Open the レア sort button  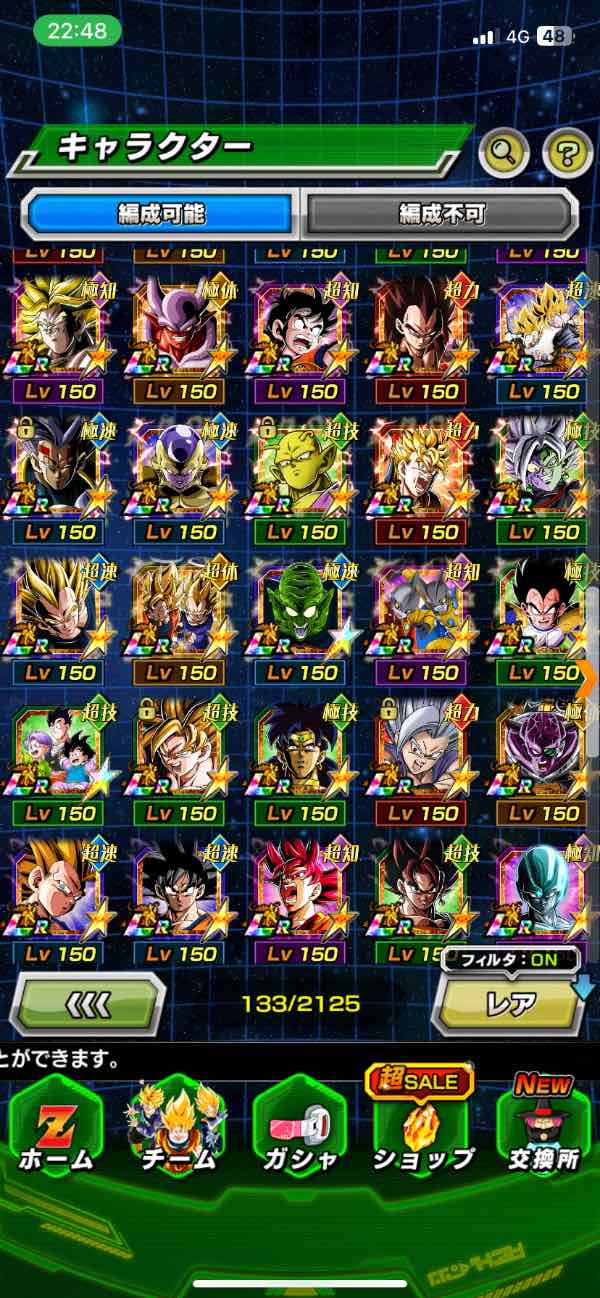point(510,1003)
